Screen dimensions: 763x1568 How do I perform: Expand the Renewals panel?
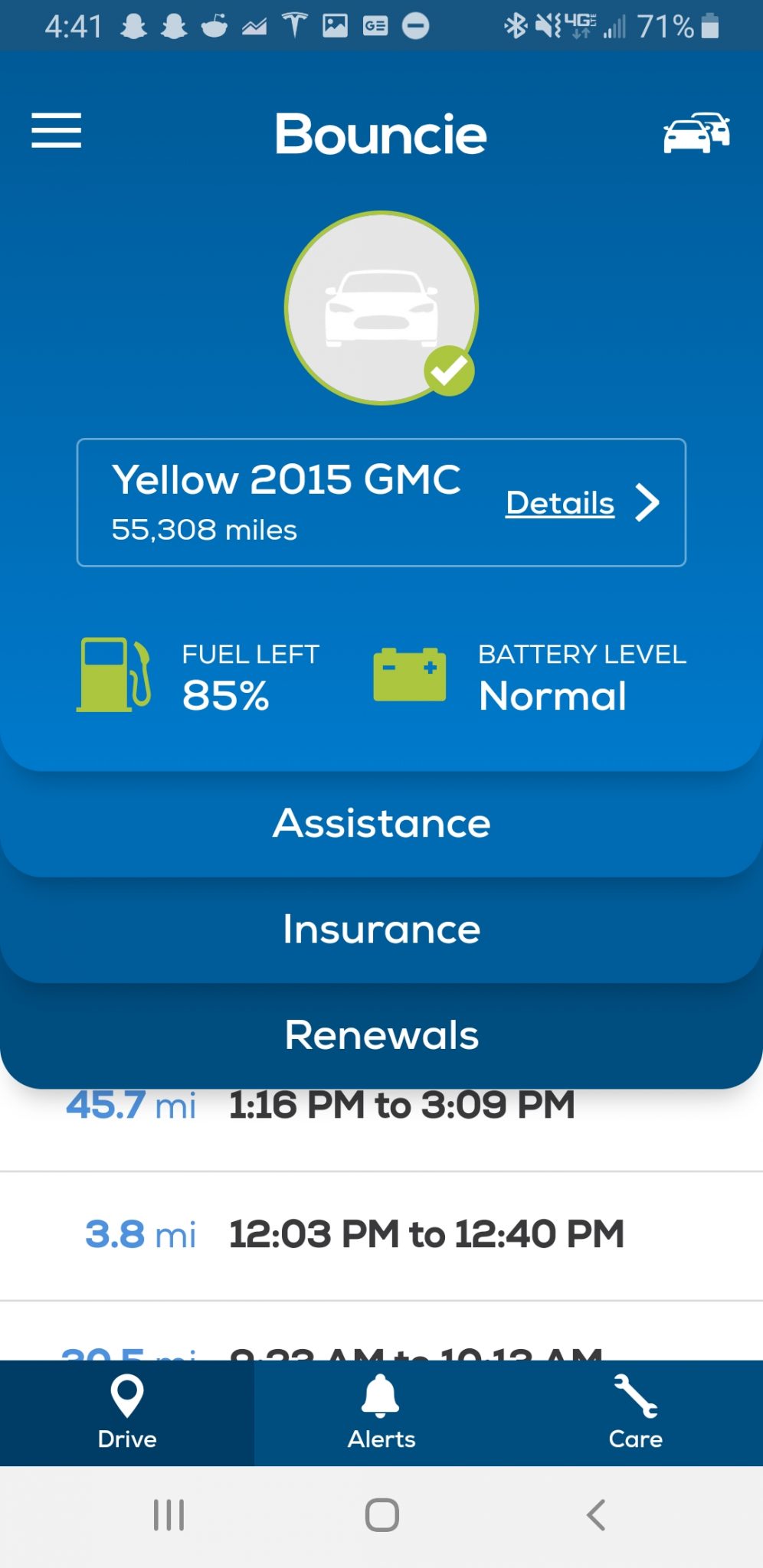pyautogui.click(x=381, y=1034)
